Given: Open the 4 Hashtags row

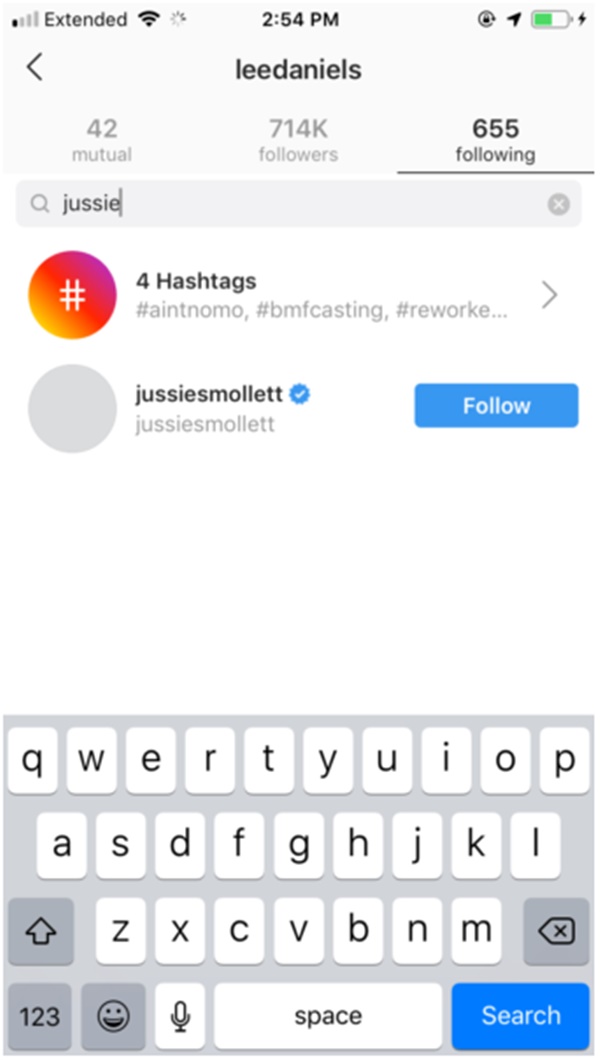Looking at the screenshot, I should click(298, 295).
